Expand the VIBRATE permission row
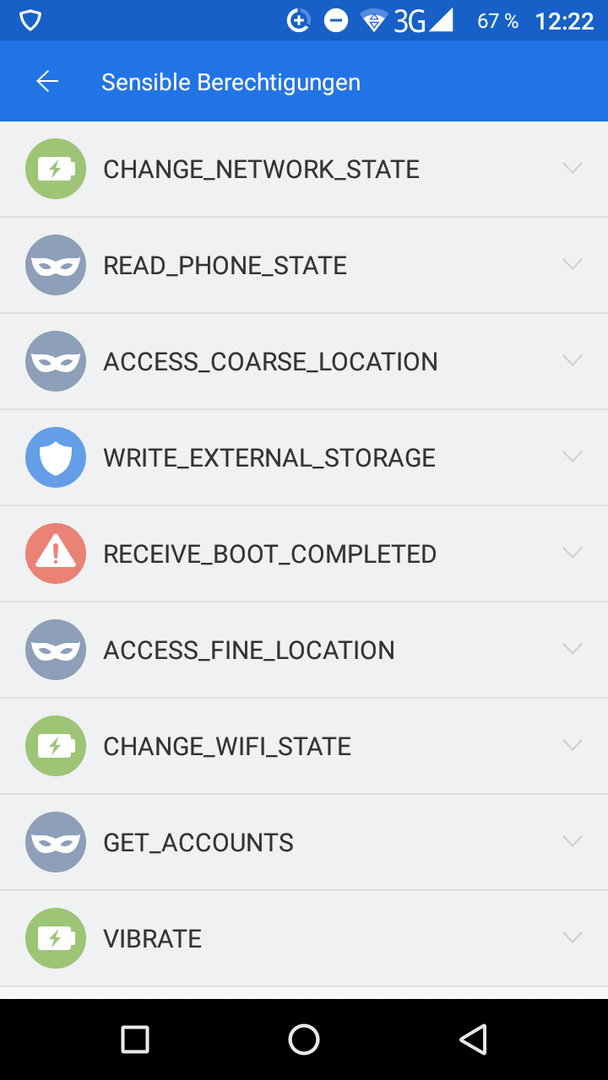 (304, 939)
